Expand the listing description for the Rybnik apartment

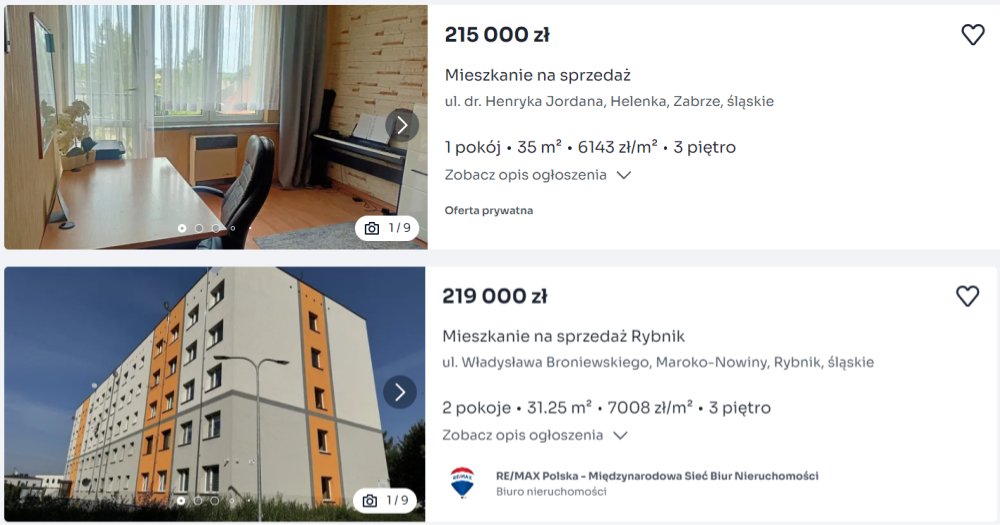(535, 435)
